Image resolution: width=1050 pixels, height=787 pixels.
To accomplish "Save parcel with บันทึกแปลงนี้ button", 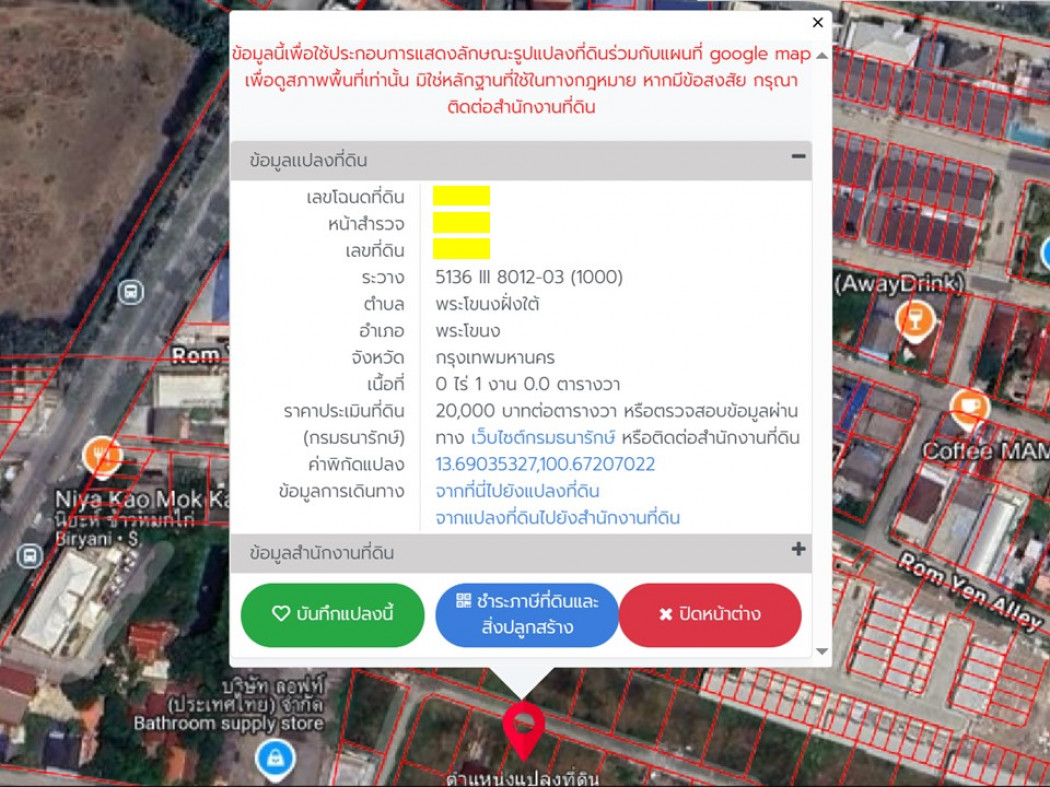I will click(333, 615).
